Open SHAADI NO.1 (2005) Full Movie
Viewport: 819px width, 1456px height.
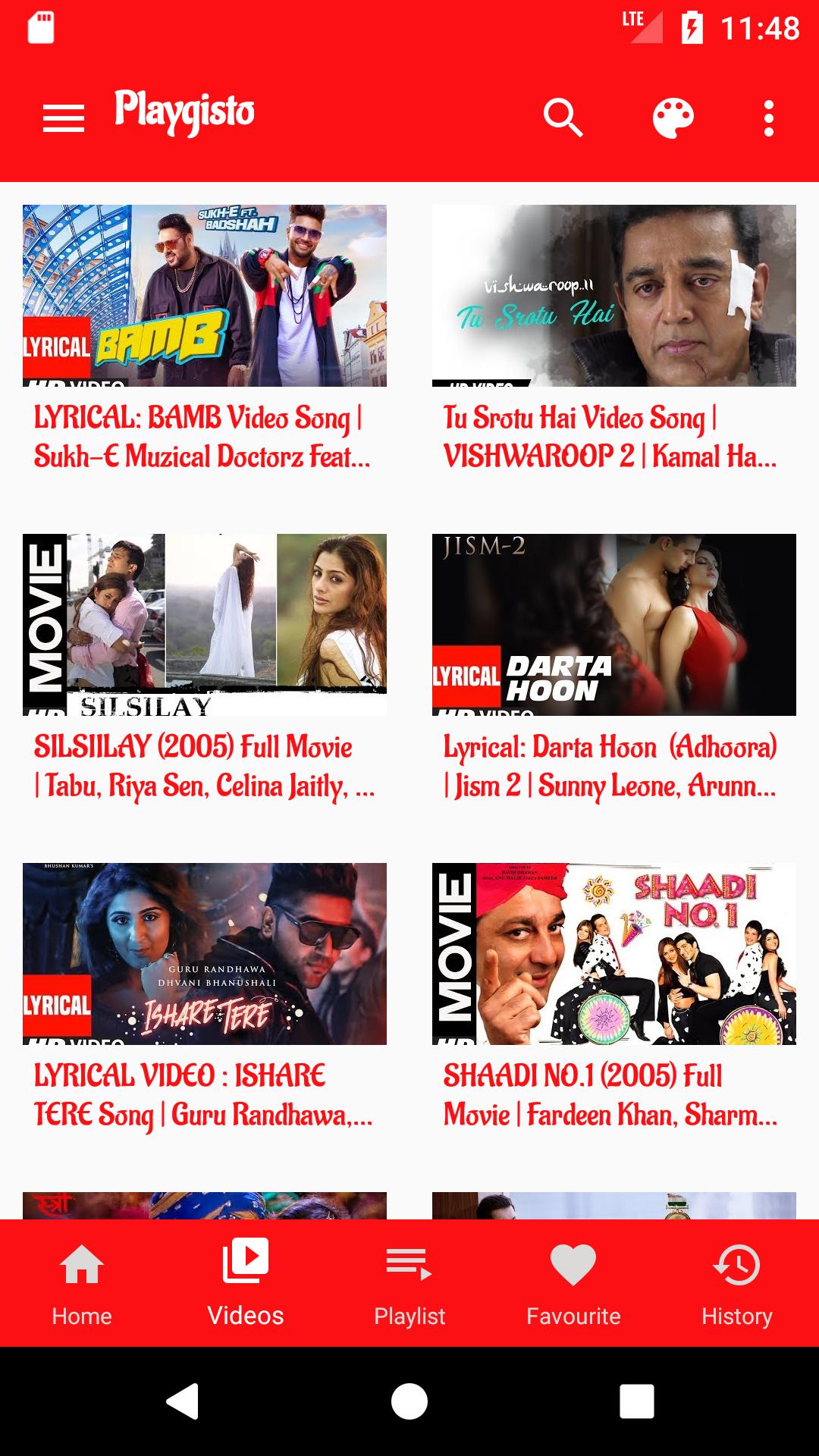click(614, 954)
